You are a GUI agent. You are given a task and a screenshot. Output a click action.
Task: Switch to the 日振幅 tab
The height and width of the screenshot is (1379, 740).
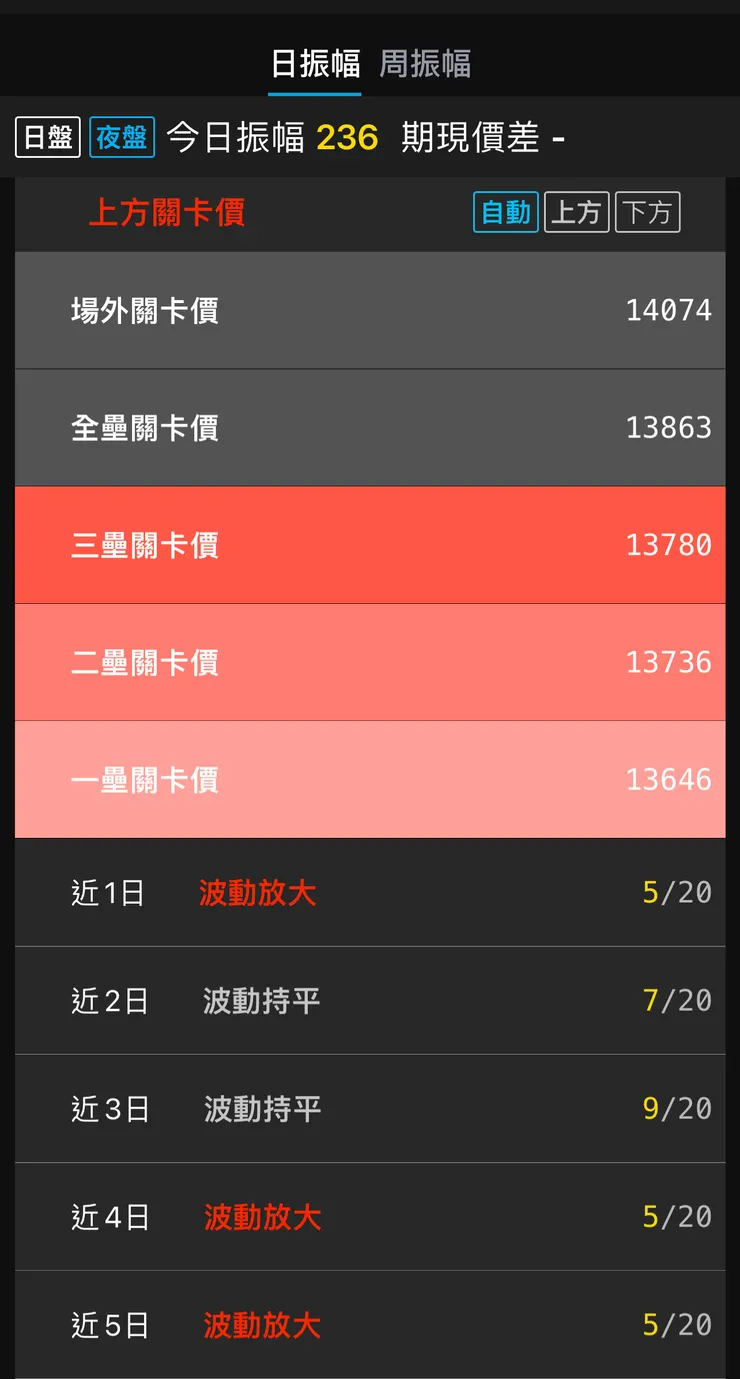315,64
